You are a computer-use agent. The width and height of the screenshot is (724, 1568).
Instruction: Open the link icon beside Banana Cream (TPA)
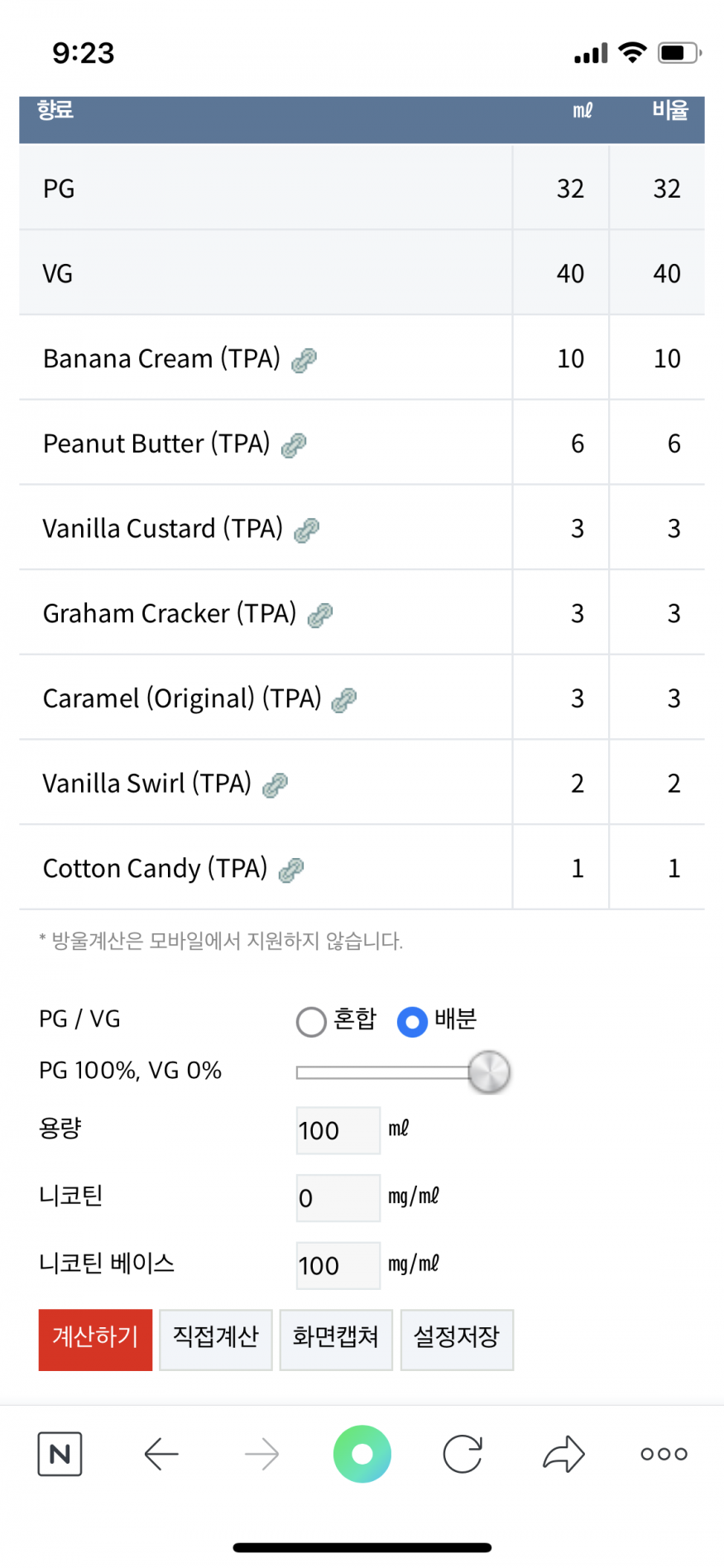[304, 360]
